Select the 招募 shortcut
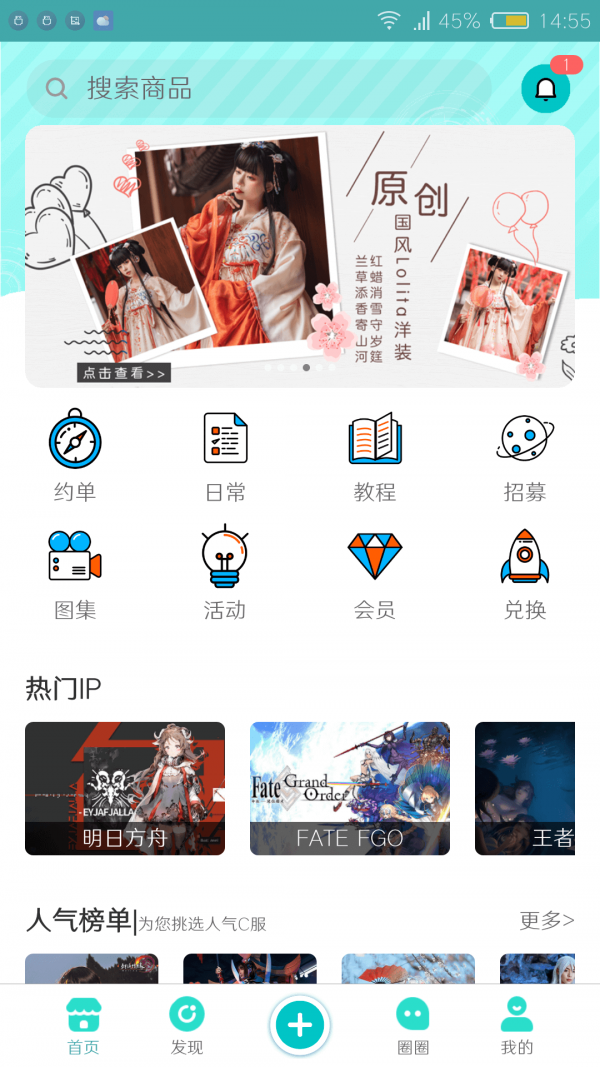 pos(525,456)
